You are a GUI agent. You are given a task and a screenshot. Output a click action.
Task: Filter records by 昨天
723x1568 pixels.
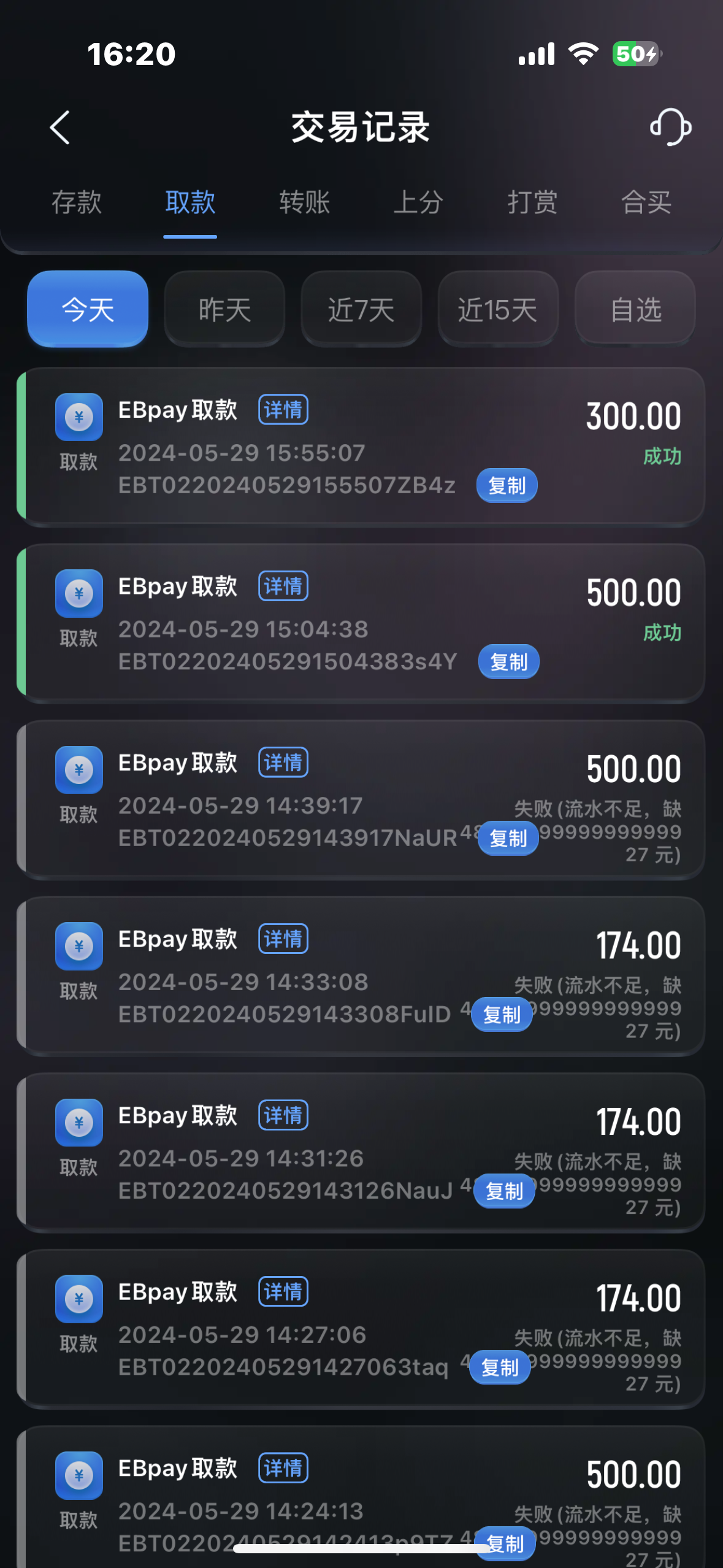point(224,309)
